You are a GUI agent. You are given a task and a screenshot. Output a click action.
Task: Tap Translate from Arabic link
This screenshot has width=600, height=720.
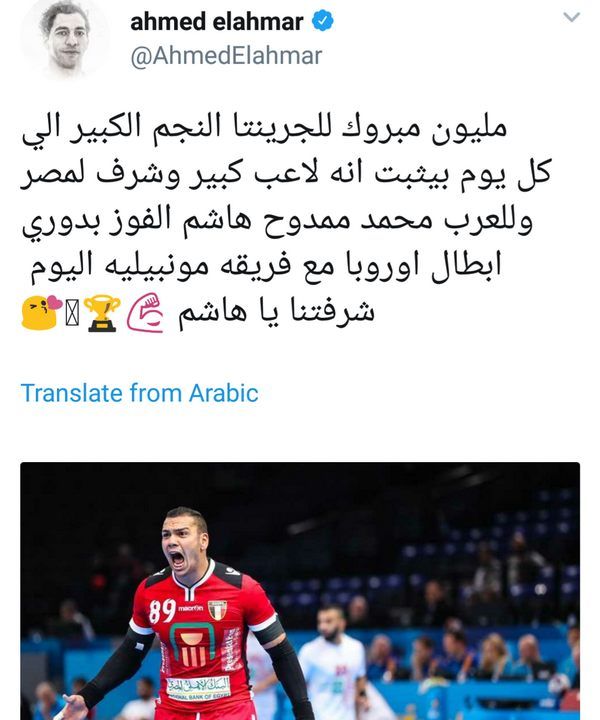pos(139,393)
